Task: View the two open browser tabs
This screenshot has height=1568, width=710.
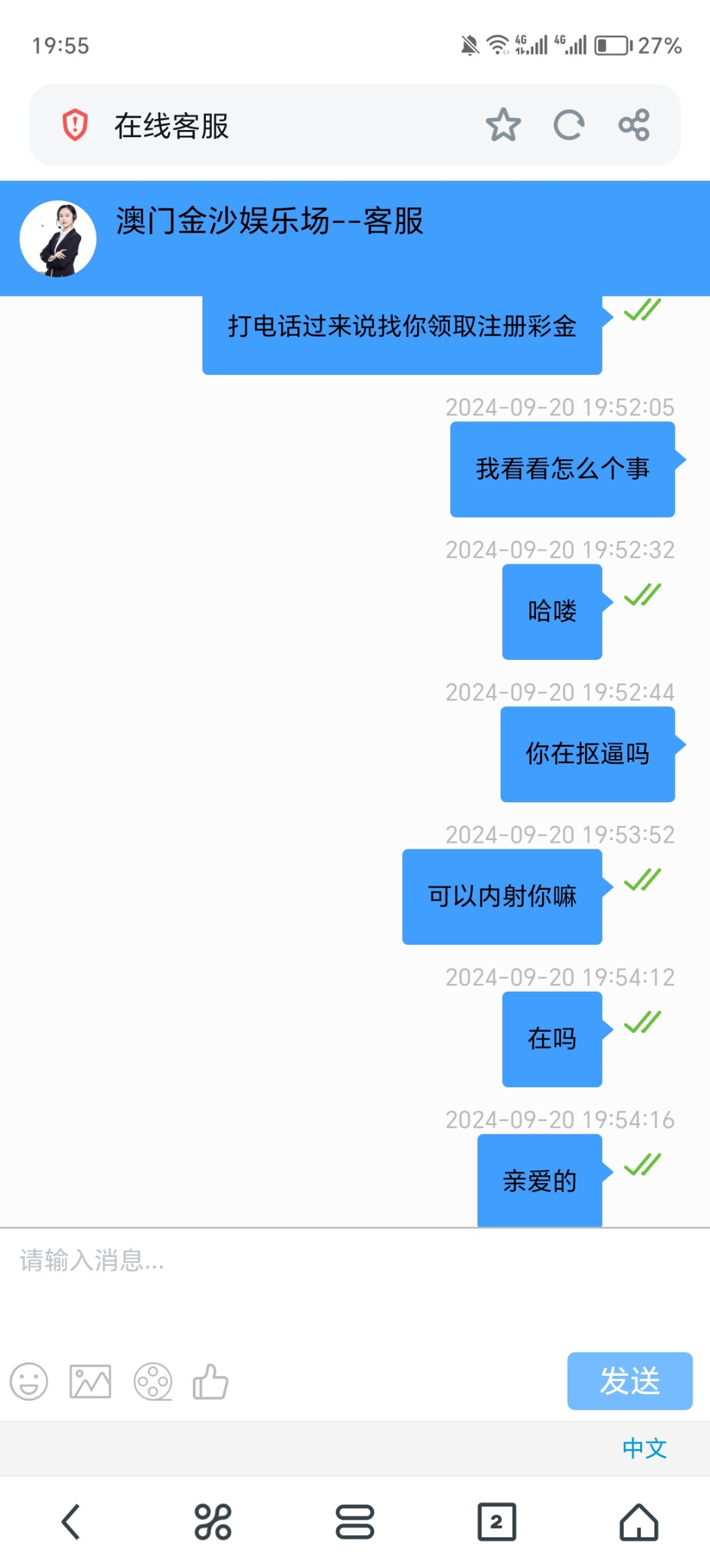Action: (496, 1522)
